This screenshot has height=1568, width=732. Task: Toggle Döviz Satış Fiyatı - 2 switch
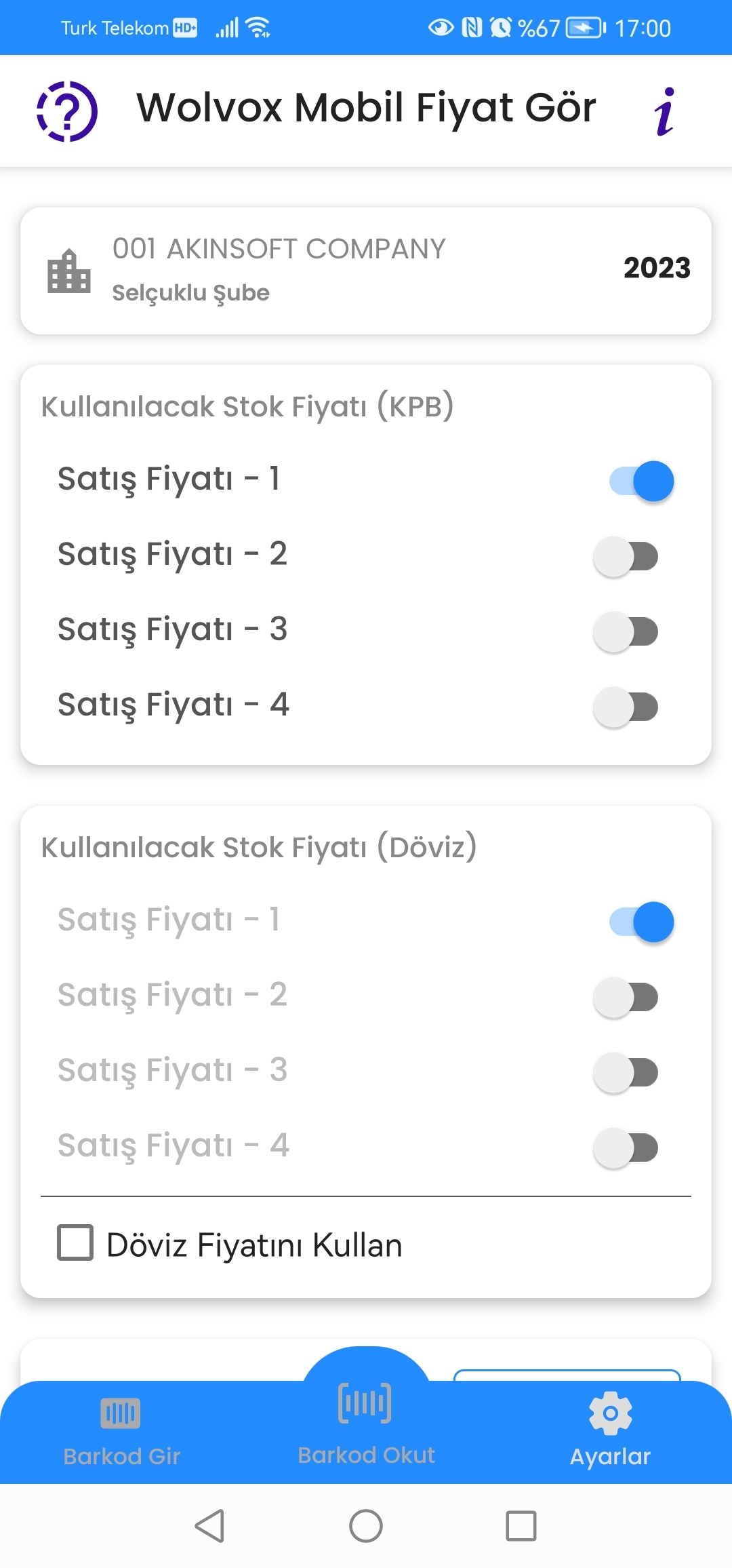(x=626, y=997)
